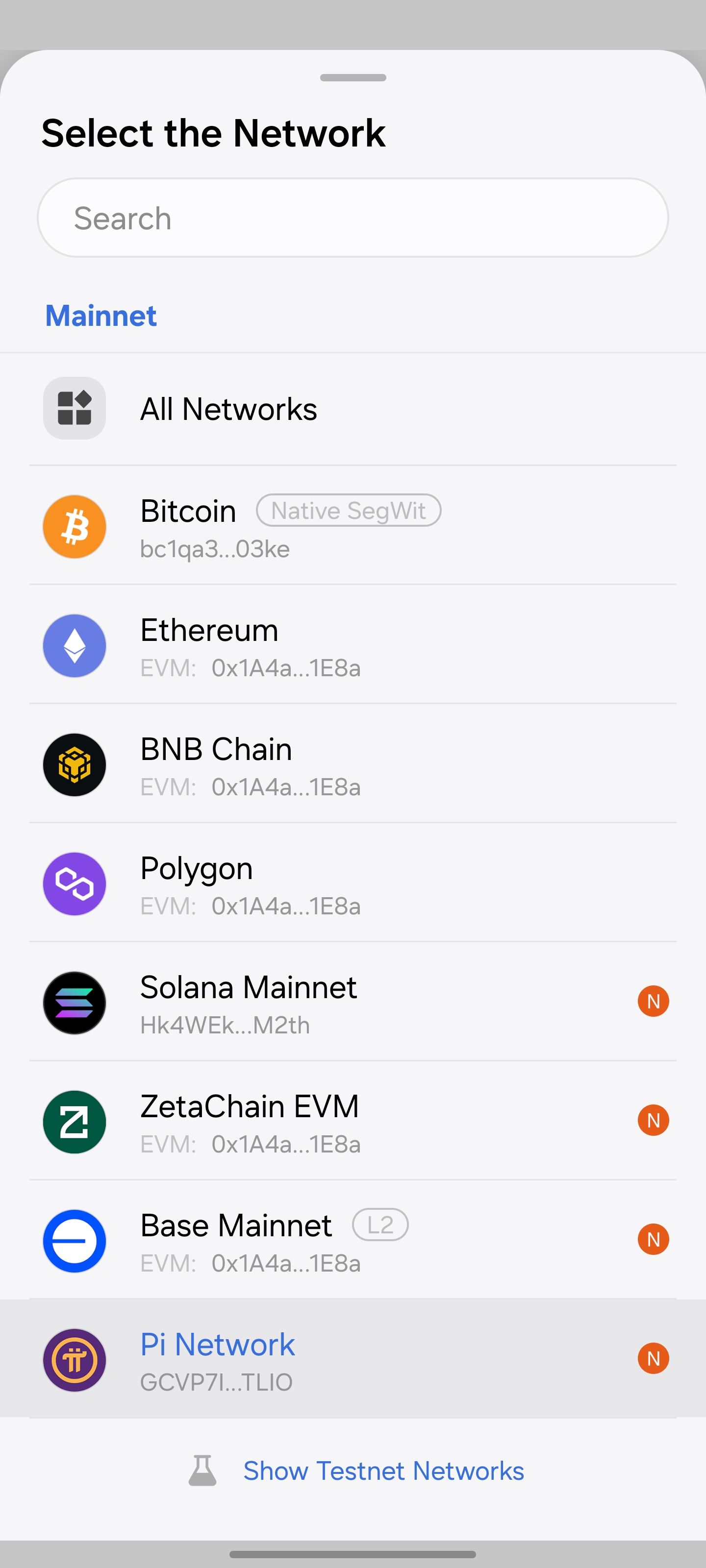Tap the Search field for networks
Screen dimensions: 706x1568
point(353,218)
